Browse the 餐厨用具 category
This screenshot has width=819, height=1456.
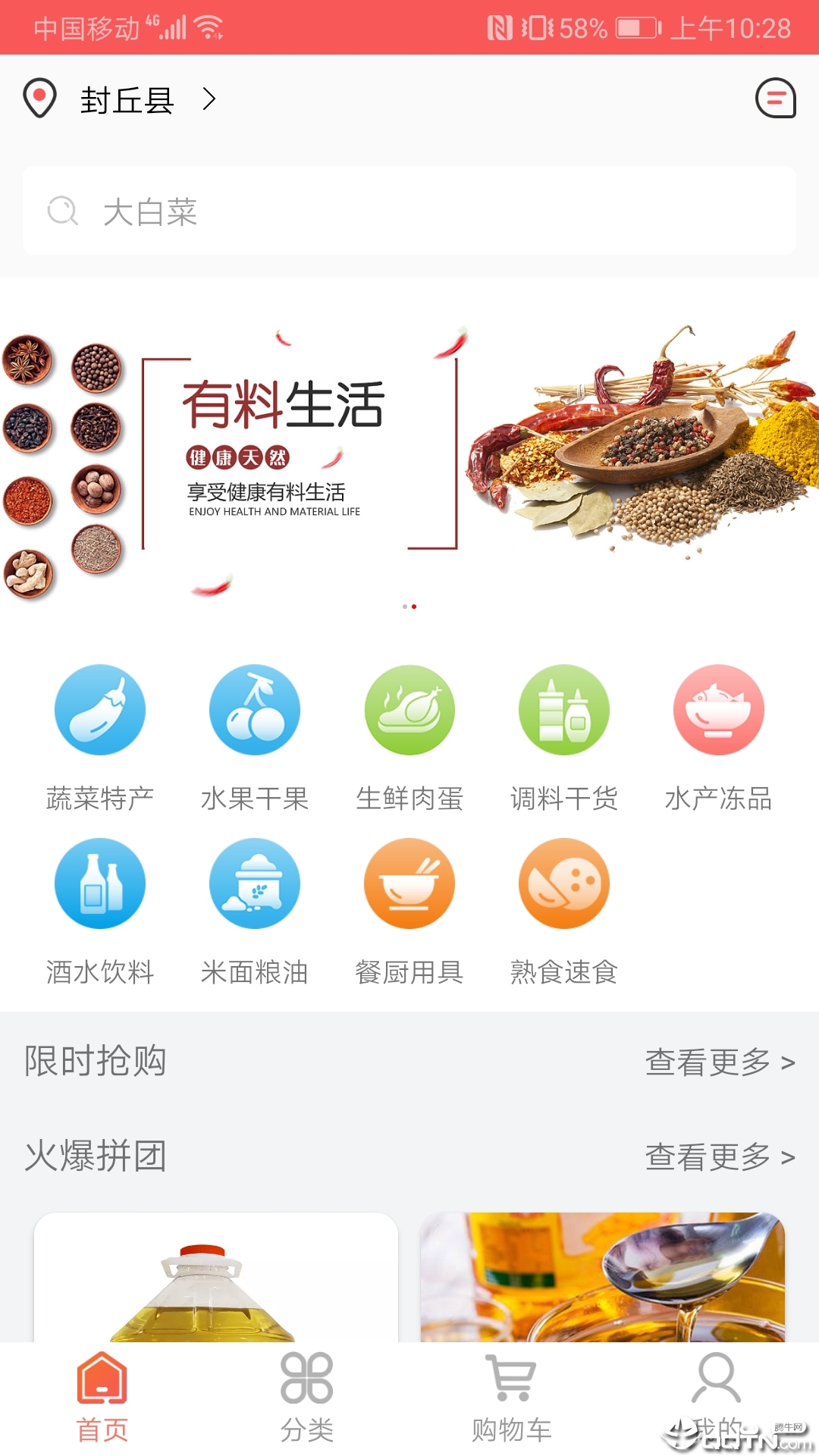pyautogui.click(x=409, y=910)
